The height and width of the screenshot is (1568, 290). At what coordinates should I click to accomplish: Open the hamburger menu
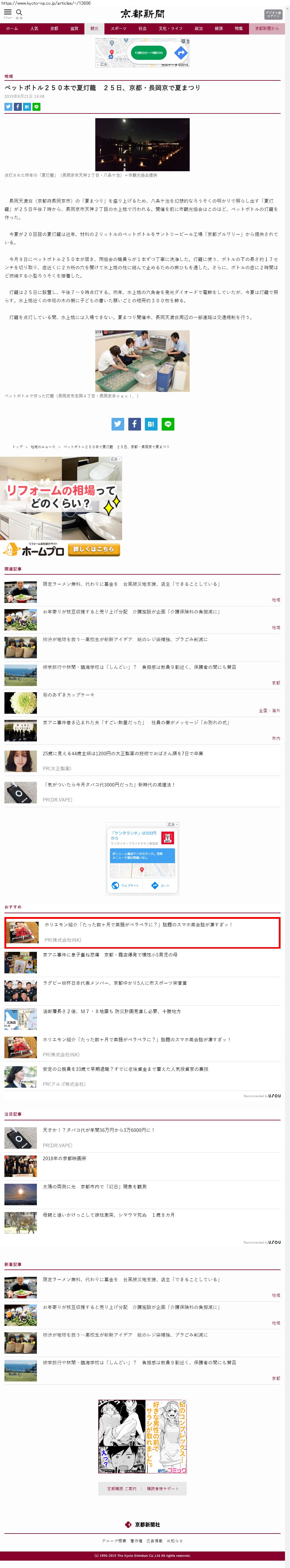[x=8, y=13]
